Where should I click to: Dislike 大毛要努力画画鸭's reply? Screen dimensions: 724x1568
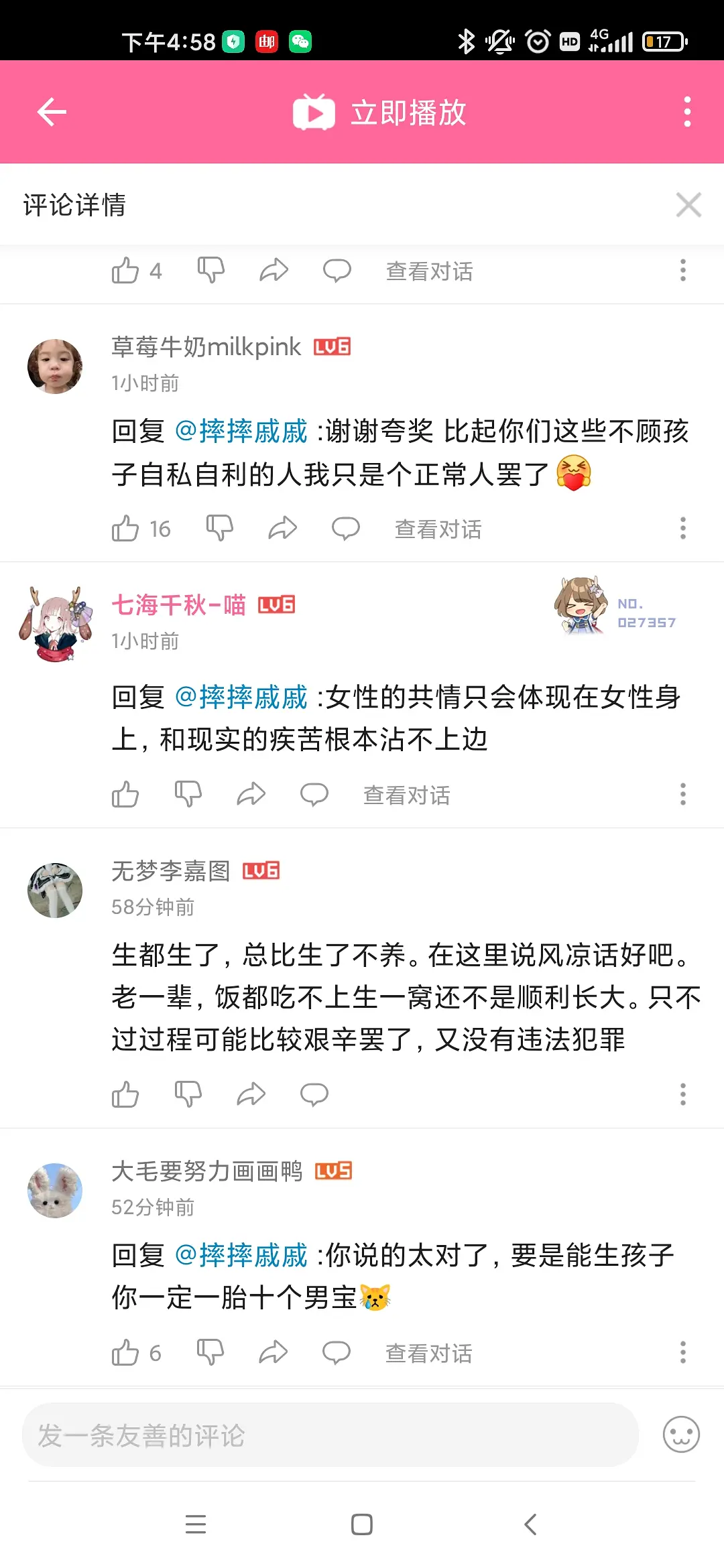point(210,1353)
